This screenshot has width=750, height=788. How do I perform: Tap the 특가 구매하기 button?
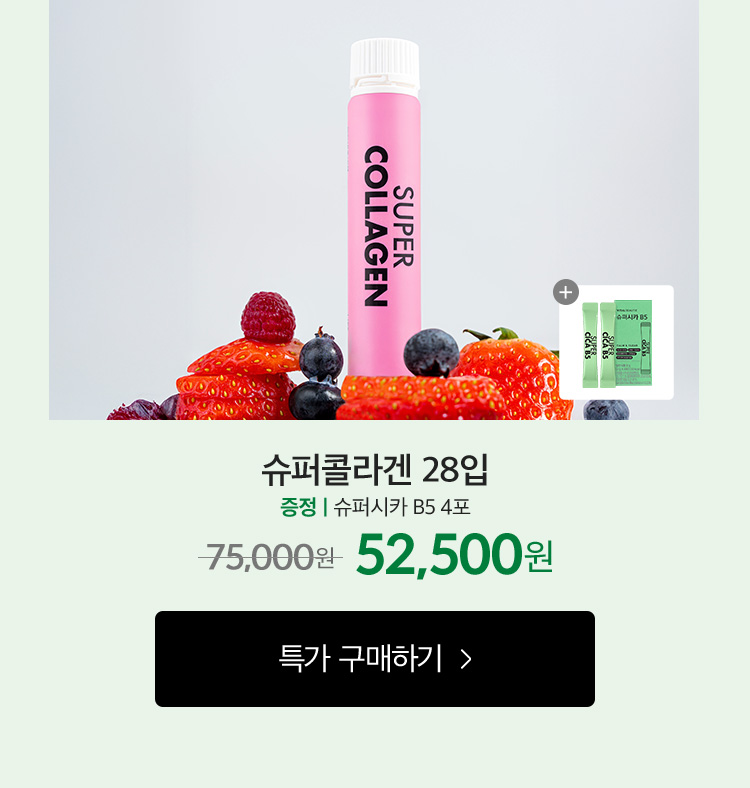pyautogui.click(x=374, y=659)
